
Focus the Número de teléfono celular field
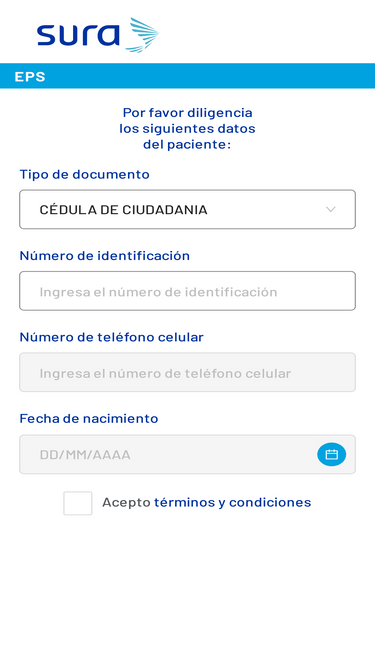(x=187, y=372)
